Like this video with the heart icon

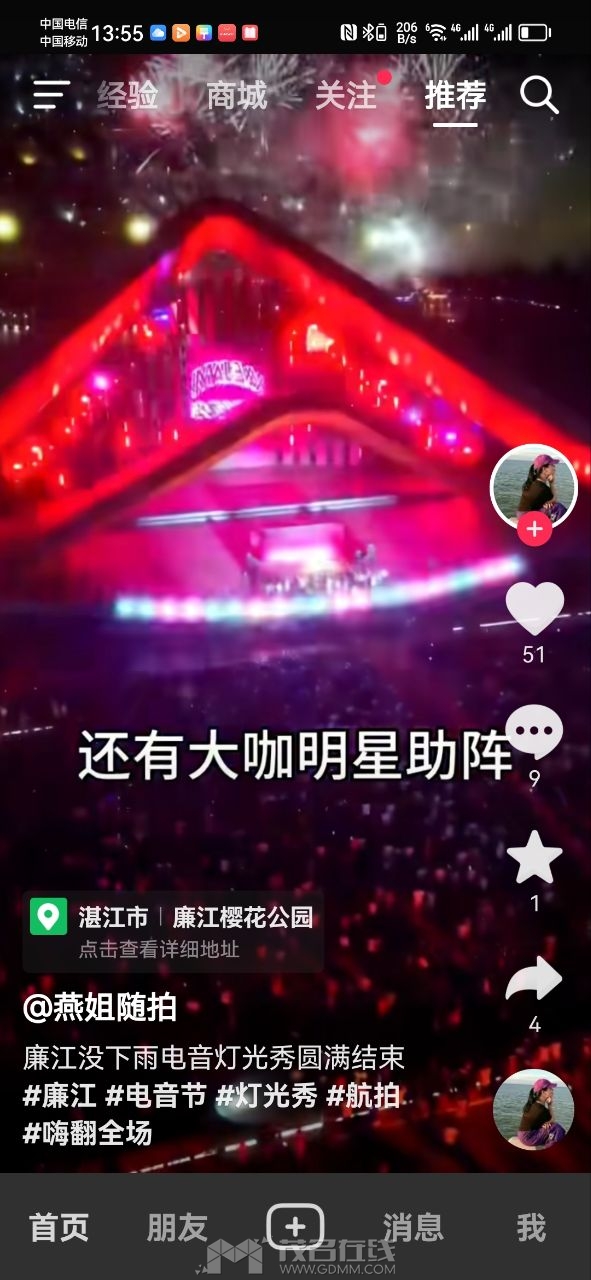tap(534, 609)
